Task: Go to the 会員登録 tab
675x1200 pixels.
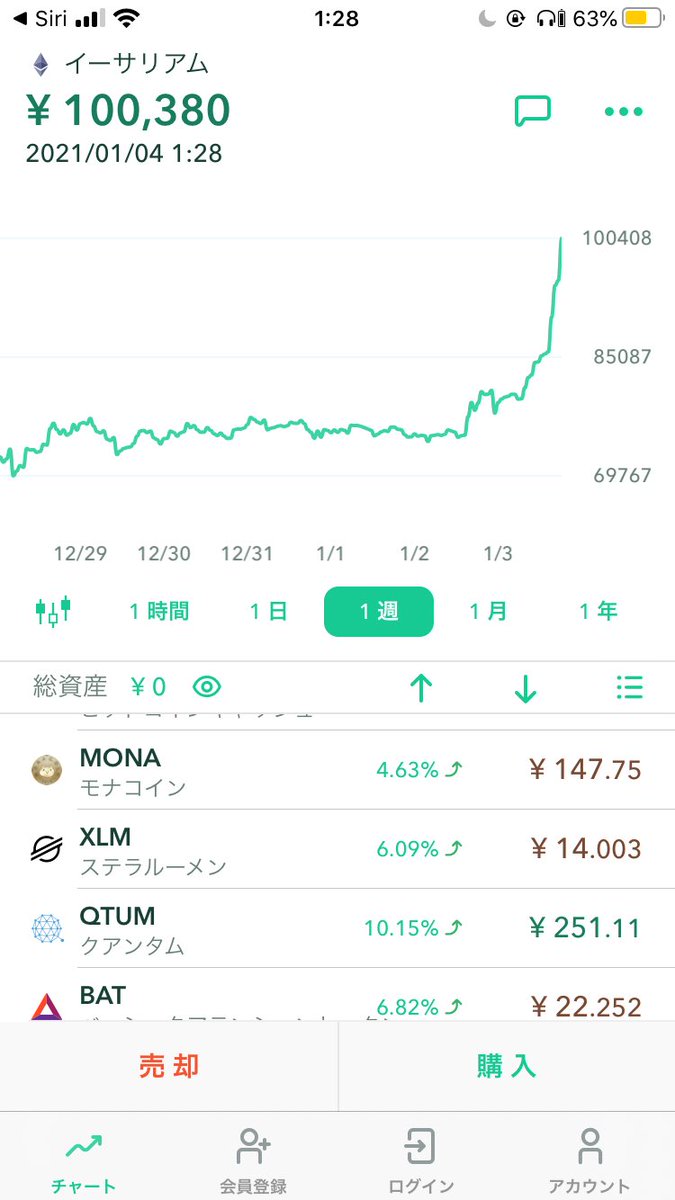Action: [x=253, y=1160]
